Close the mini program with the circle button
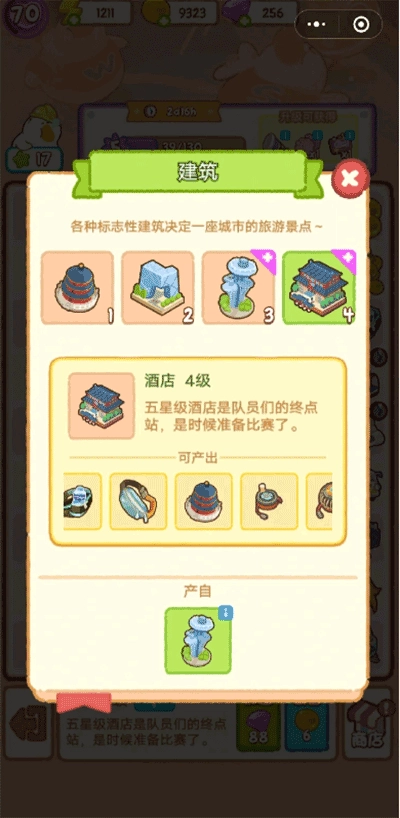This screenshot has width=400, height=818. (361, 25)
